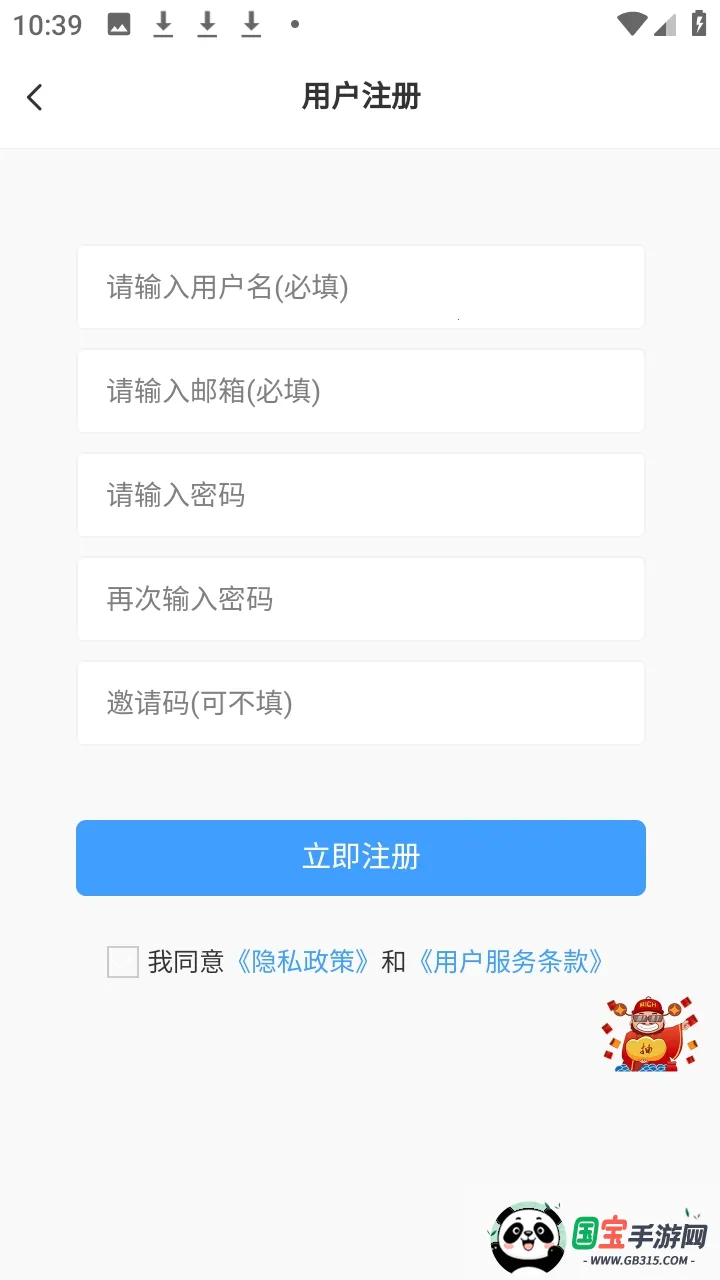This screenshot has width=720, height=1280.
Task: Select the password input field
Action: [360, 495]
